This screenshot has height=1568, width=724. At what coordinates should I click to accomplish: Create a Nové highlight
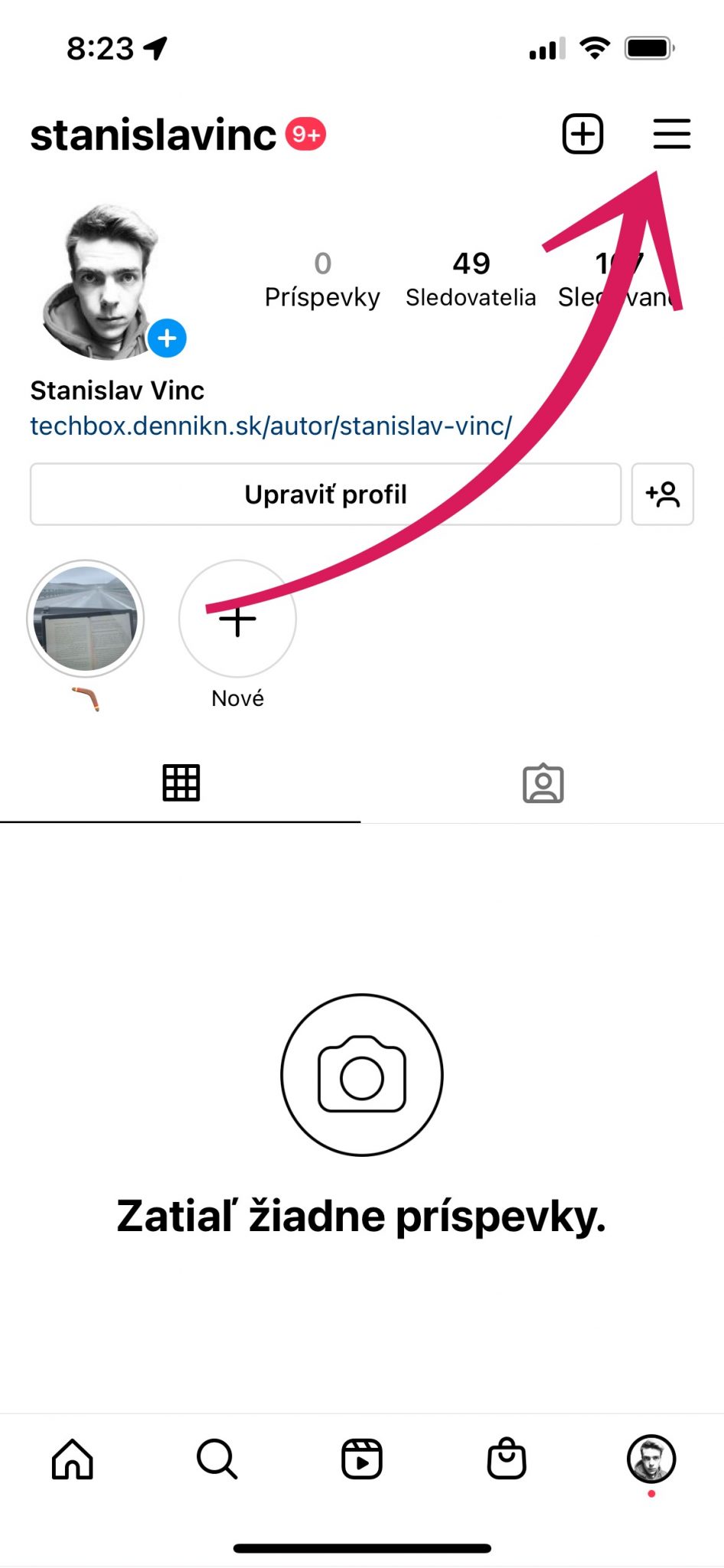coord(237,619)
